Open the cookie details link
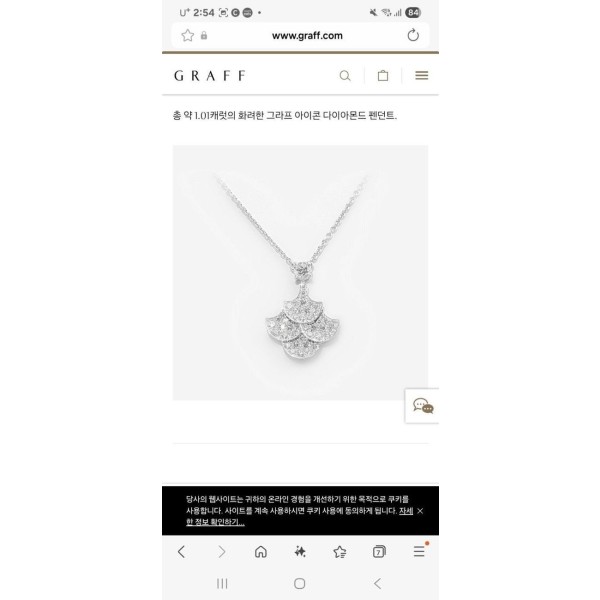 point(405,510)
